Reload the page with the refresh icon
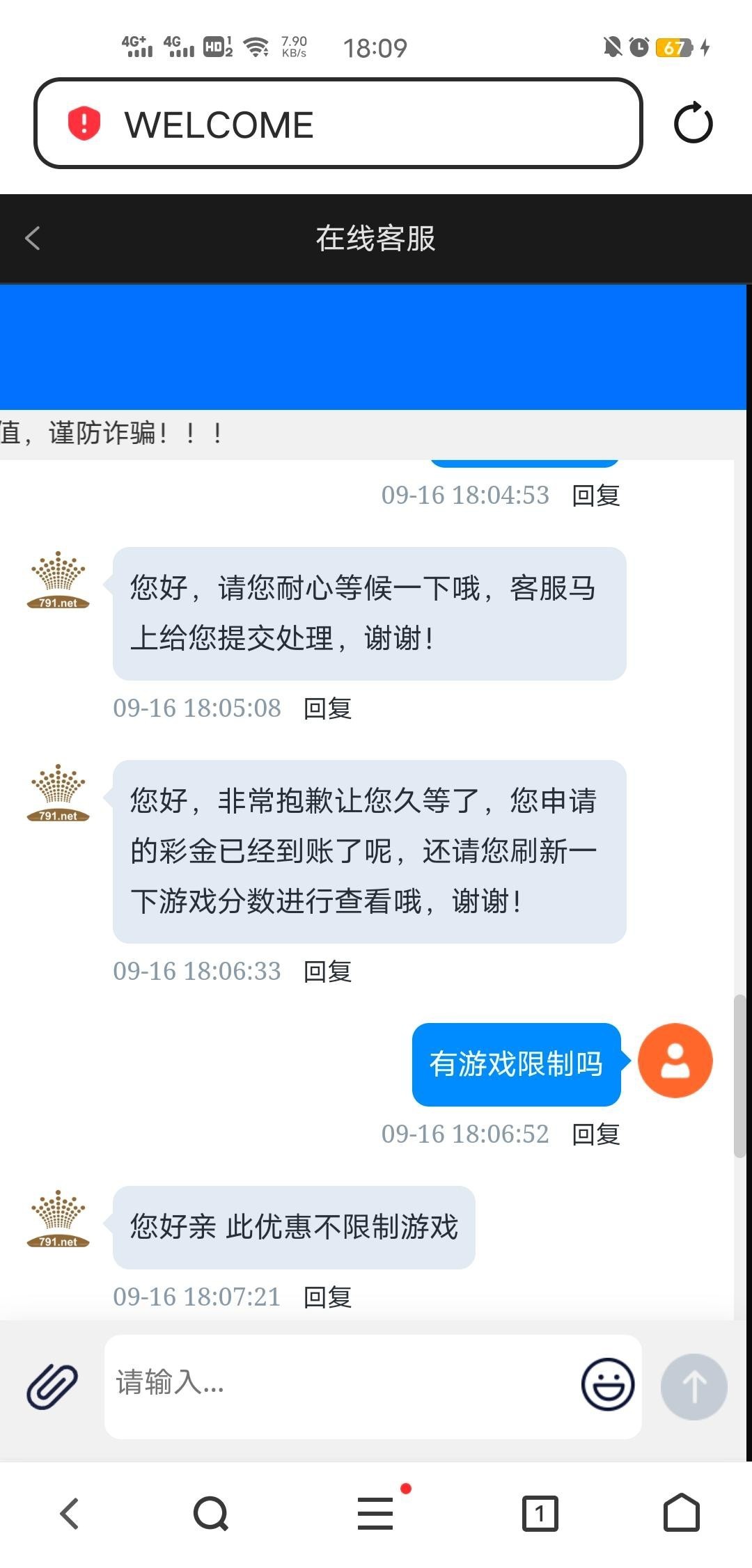This screenshot has width=752, height=1568. [693, 124]
